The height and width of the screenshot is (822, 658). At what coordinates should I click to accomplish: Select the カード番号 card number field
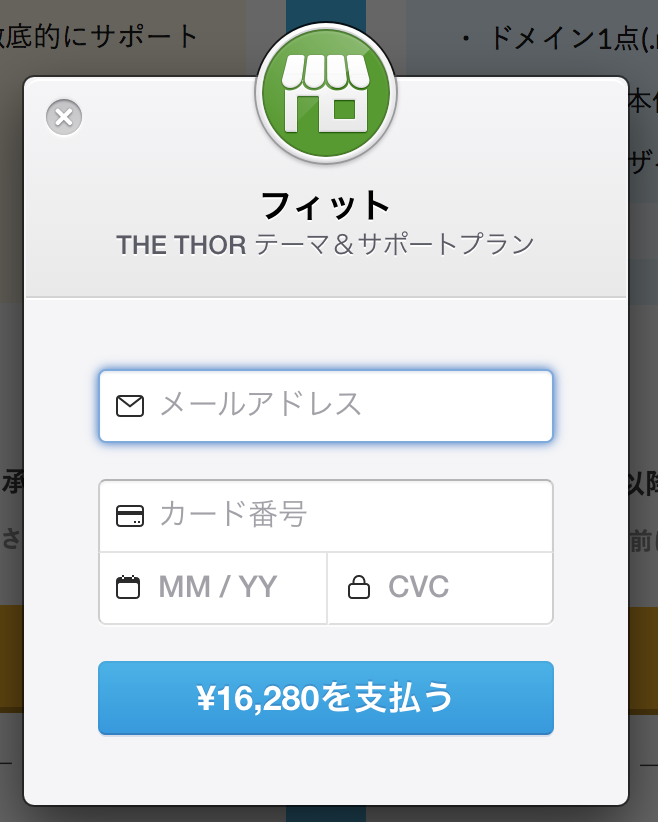pos(325,516)
